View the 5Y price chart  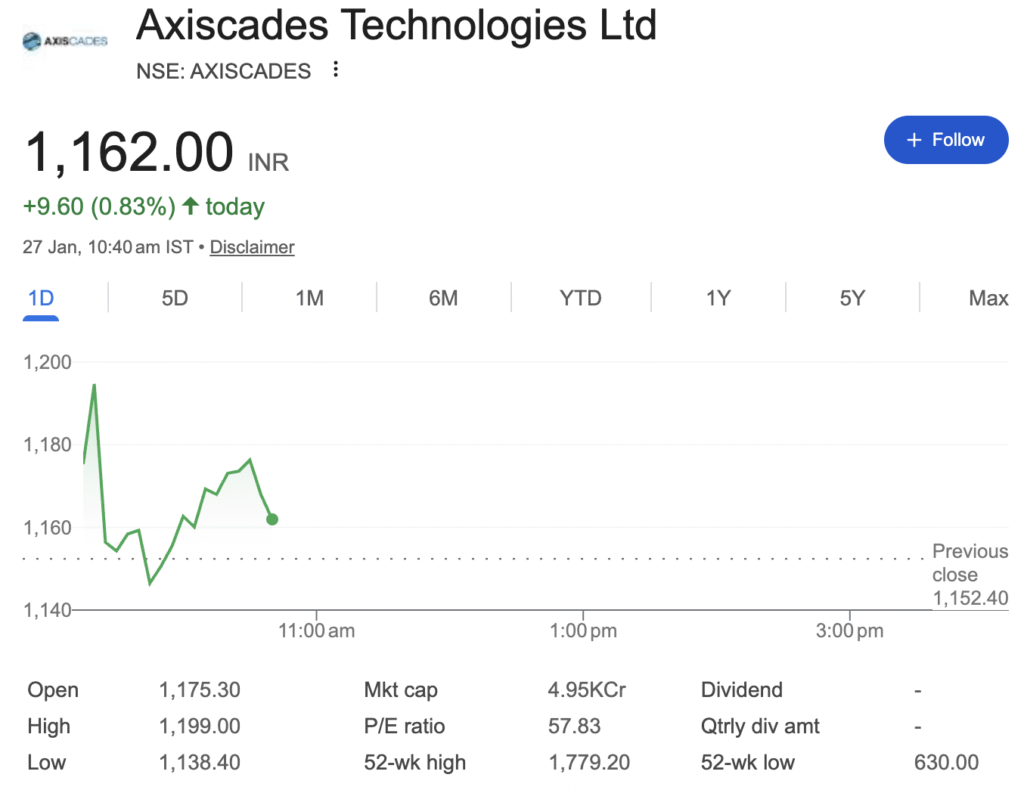(x=852, y=298)
